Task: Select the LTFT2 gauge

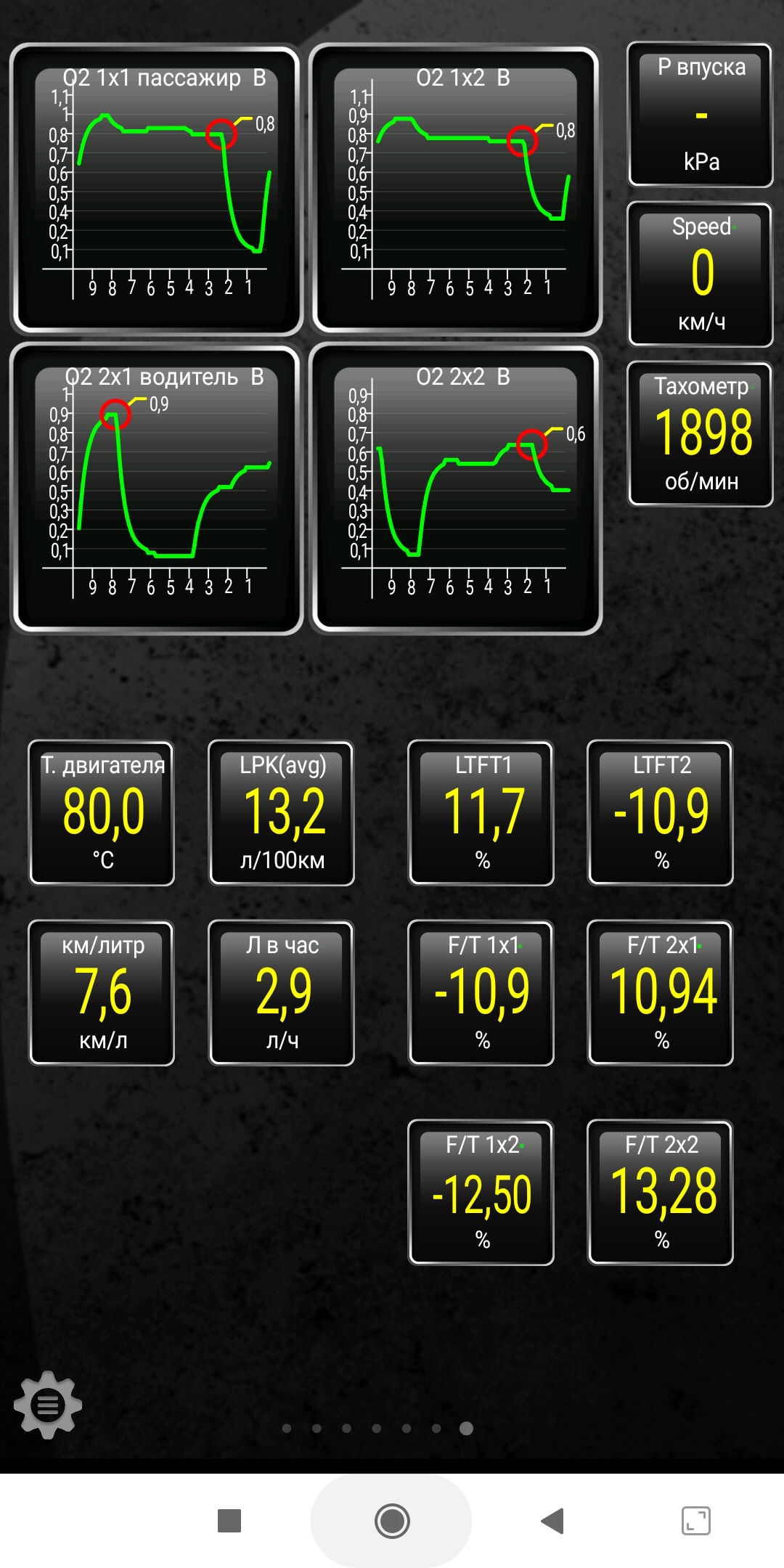Action: 661,813
